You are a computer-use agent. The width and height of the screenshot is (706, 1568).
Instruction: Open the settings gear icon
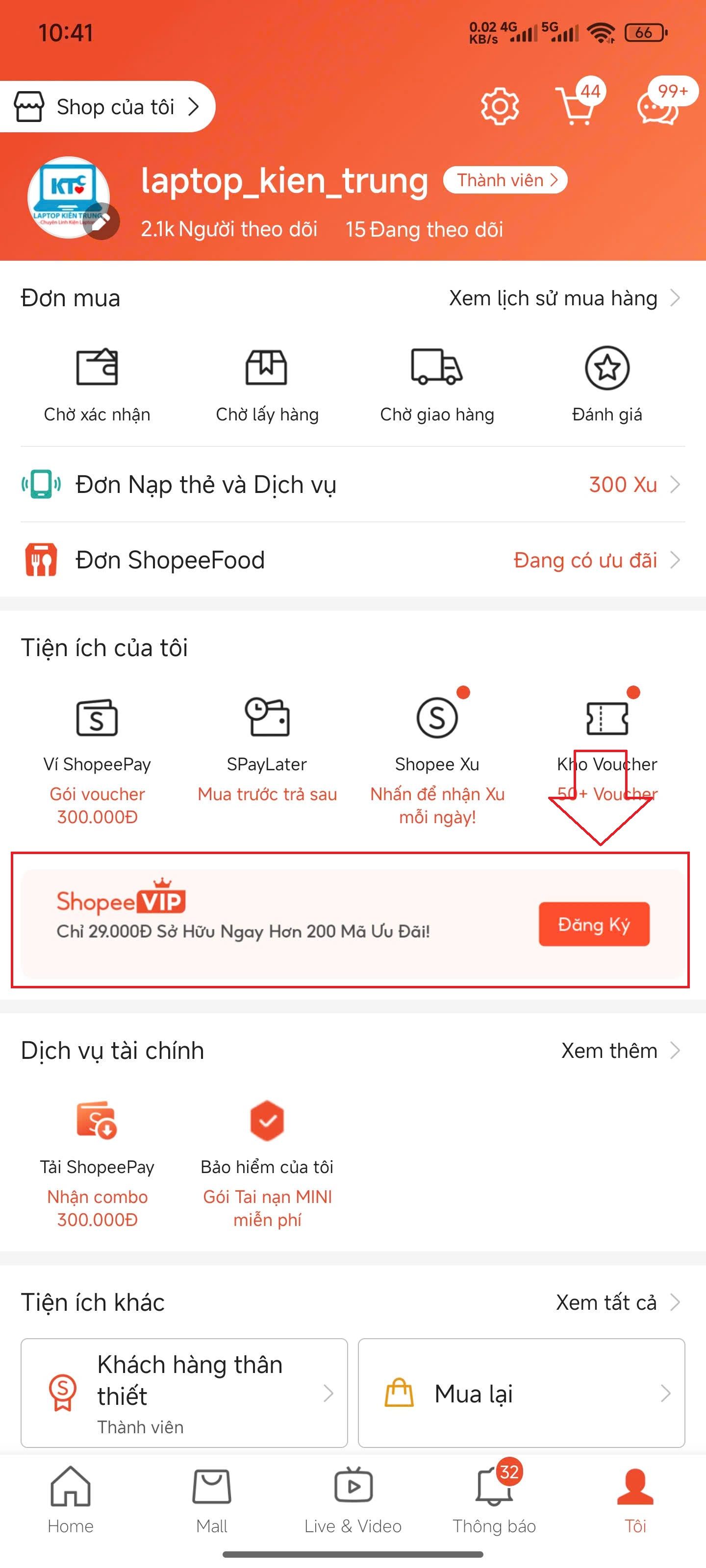coord(500,106)
